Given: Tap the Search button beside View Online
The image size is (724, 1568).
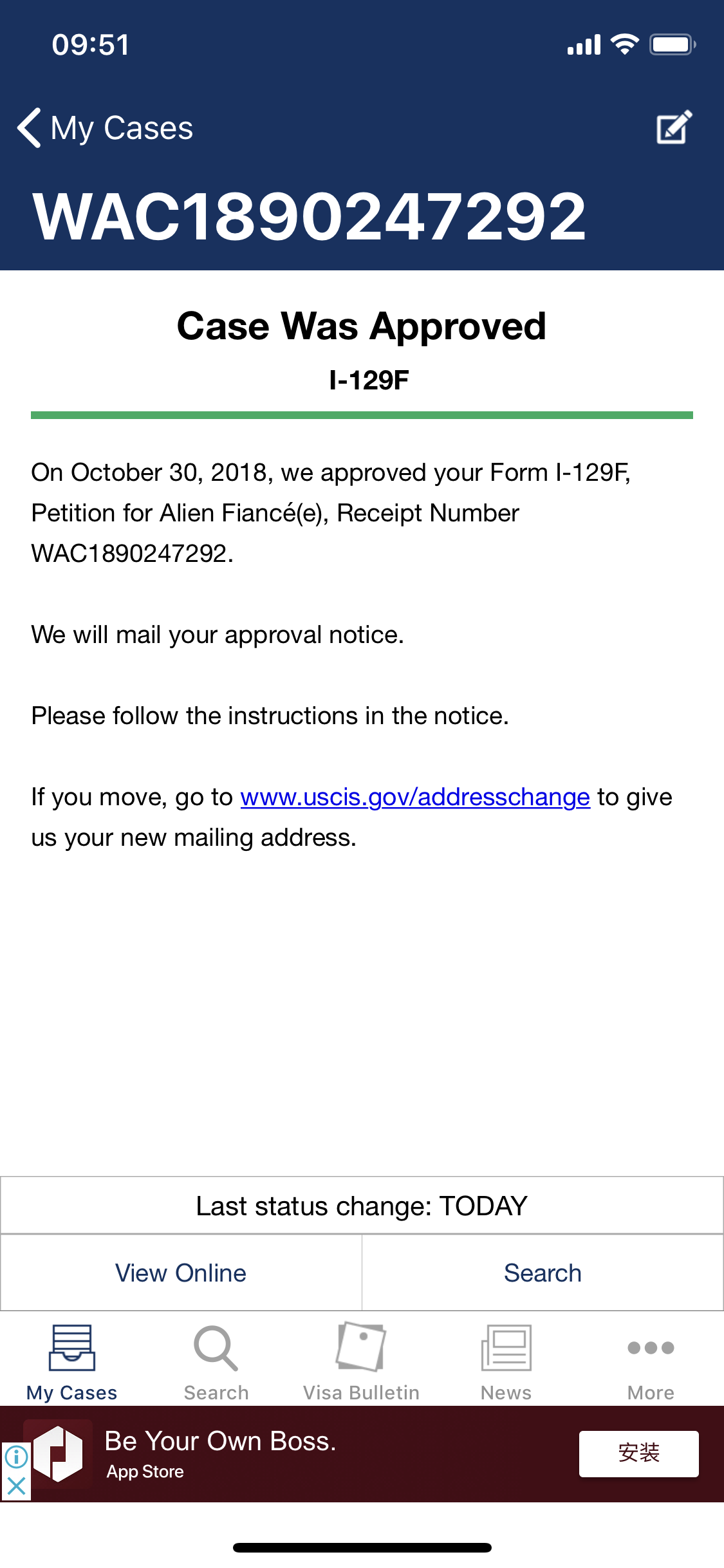Looking at the screenshot, I should point(543,1273).
